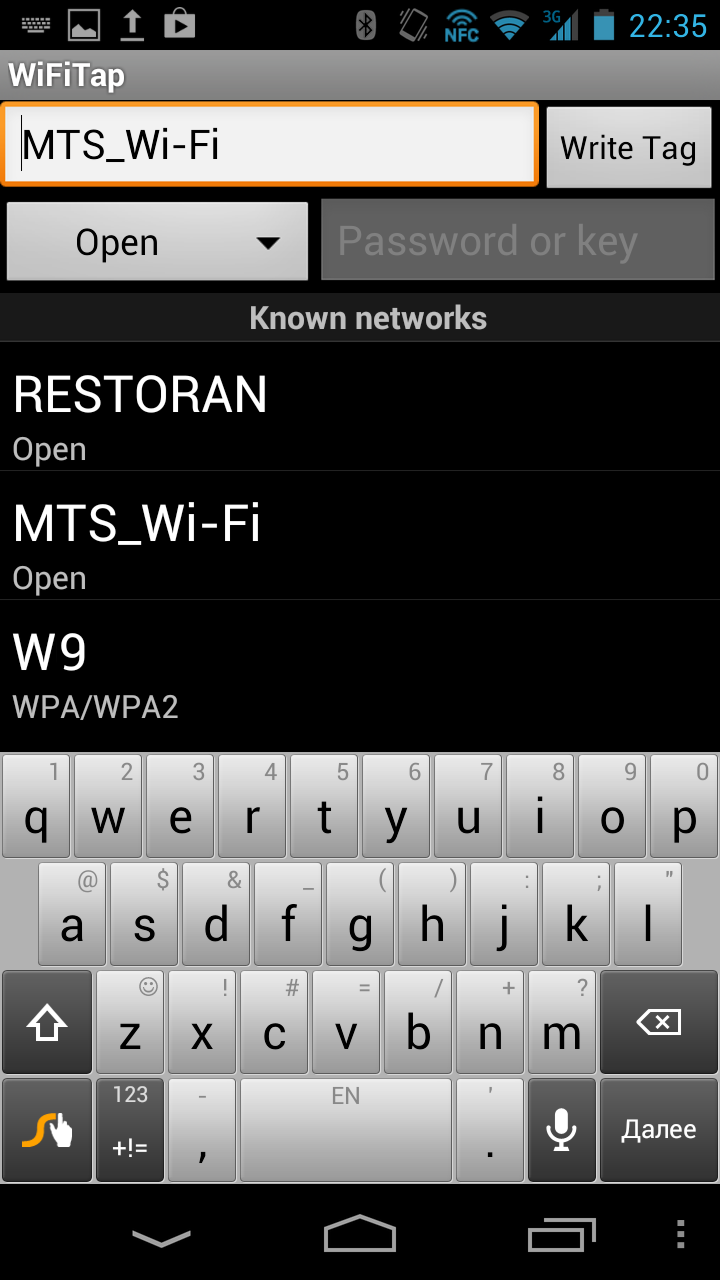Expand the Open security type dropdown
The image size is (720, 1280).
pyautogui.click(x=158, y=242)
